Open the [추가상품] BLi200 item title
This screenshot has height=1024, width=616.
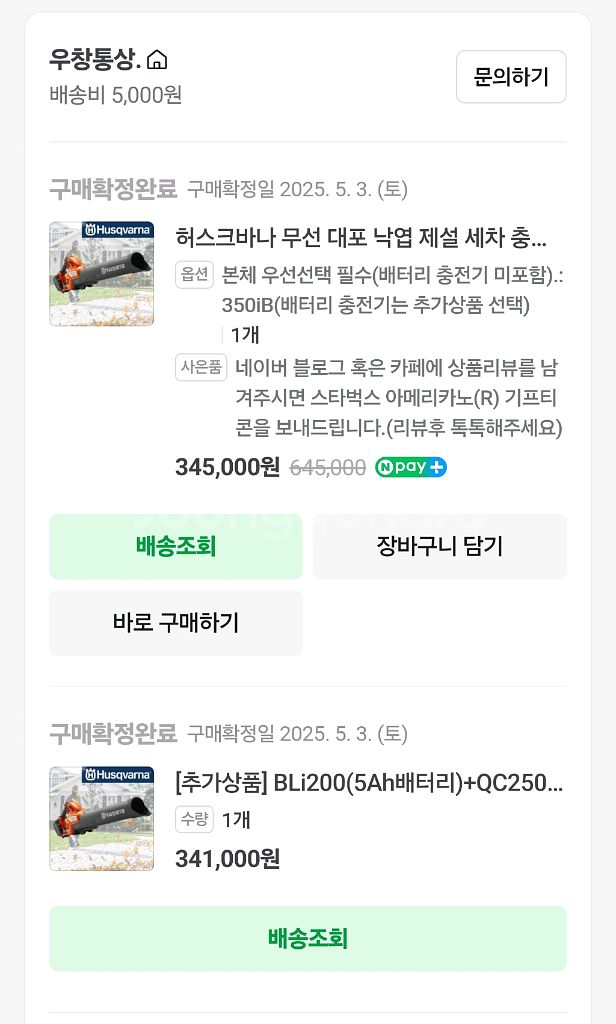click(368, 782)
